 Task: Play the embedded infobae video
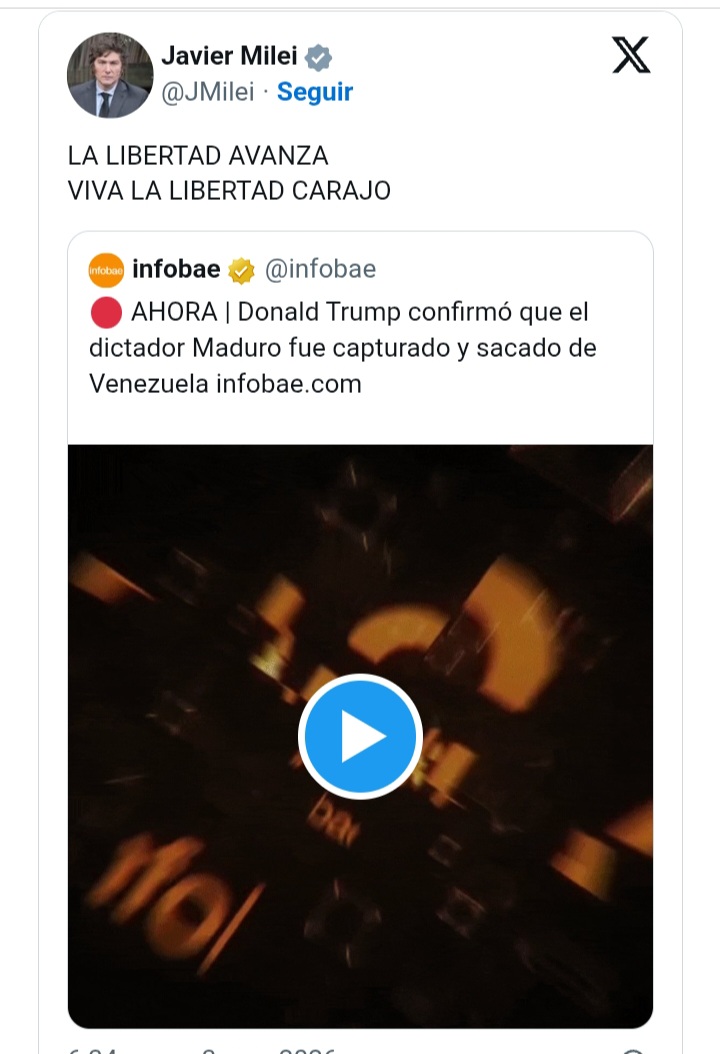coord(360,737)
